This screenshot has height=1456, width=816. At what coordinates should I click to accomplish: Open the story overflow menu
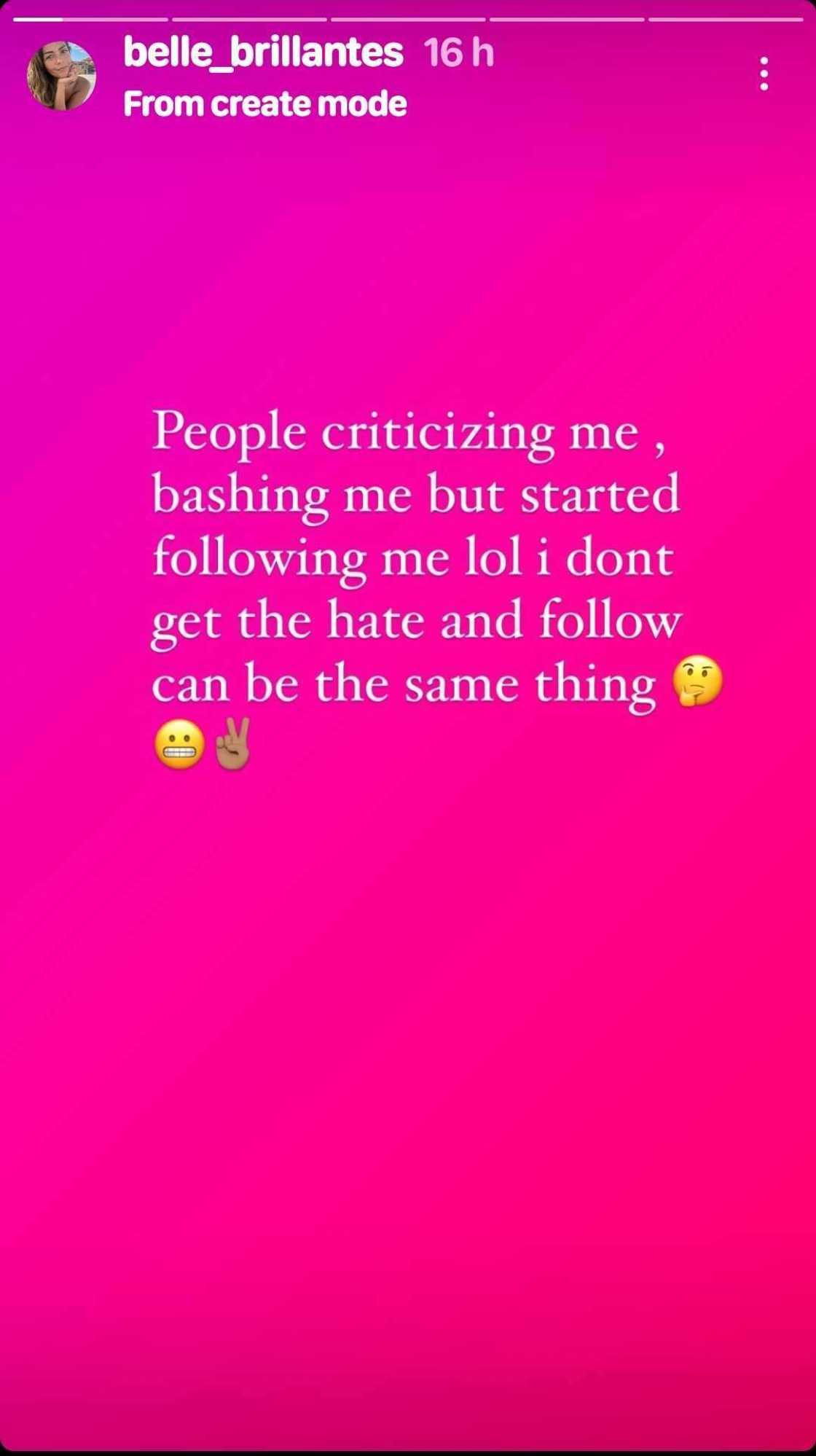click(x=764, y=74)
